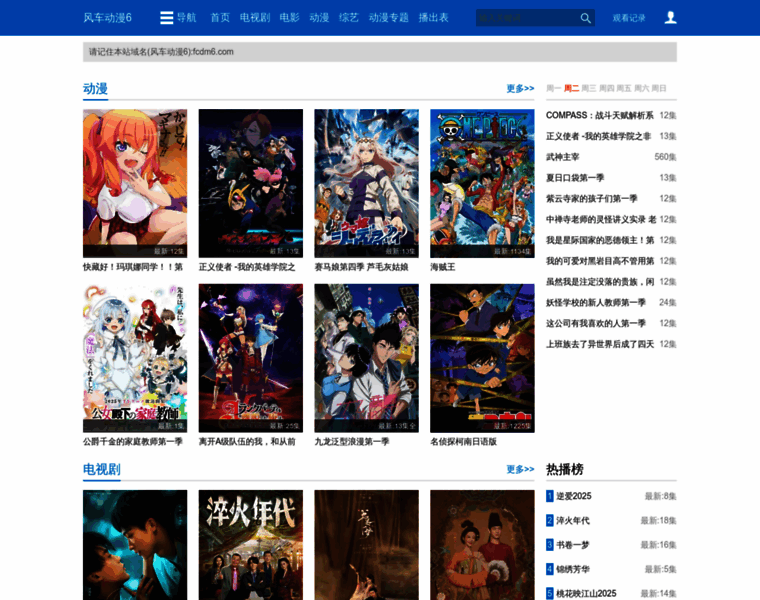Open the 播出表 schedule page
The width and height of the screenshot is (760, 600).
pyautogui.click(x=433, y=17)
